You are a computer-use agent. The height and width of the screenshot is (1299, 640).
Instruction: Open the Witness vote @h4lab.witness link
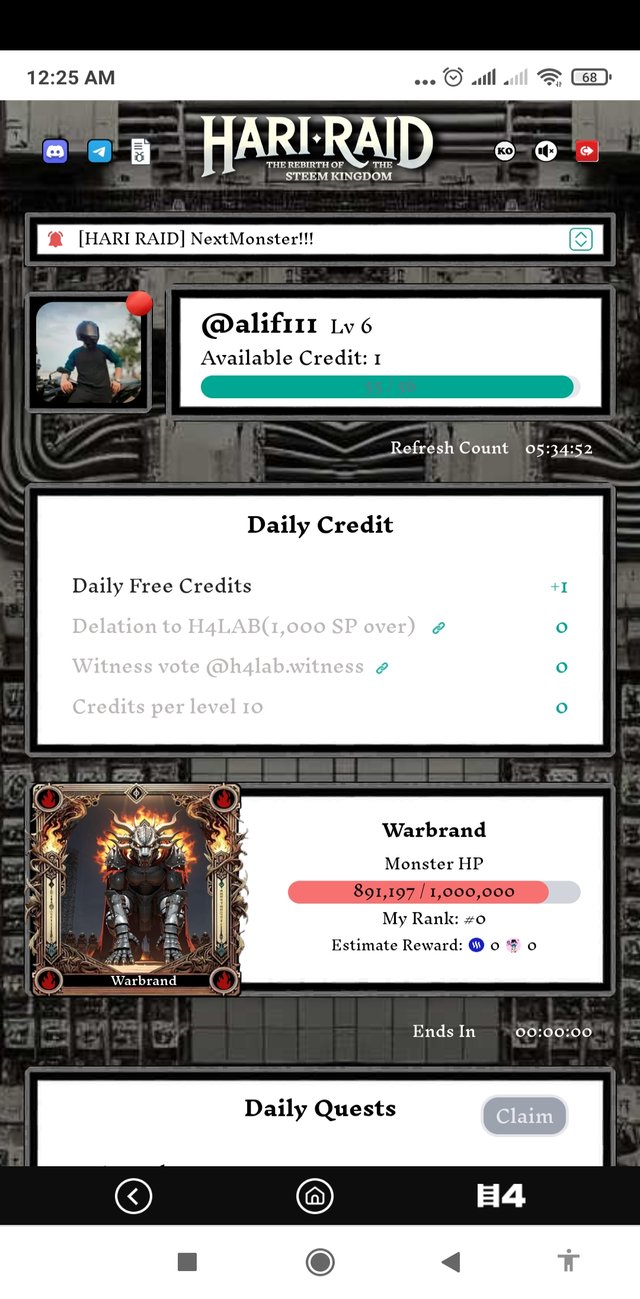[382, 668]
